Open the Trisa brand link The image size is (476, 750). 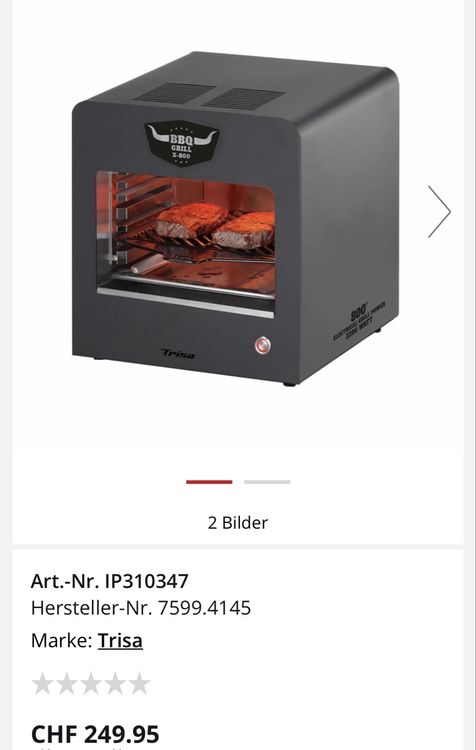click(120, 640)
